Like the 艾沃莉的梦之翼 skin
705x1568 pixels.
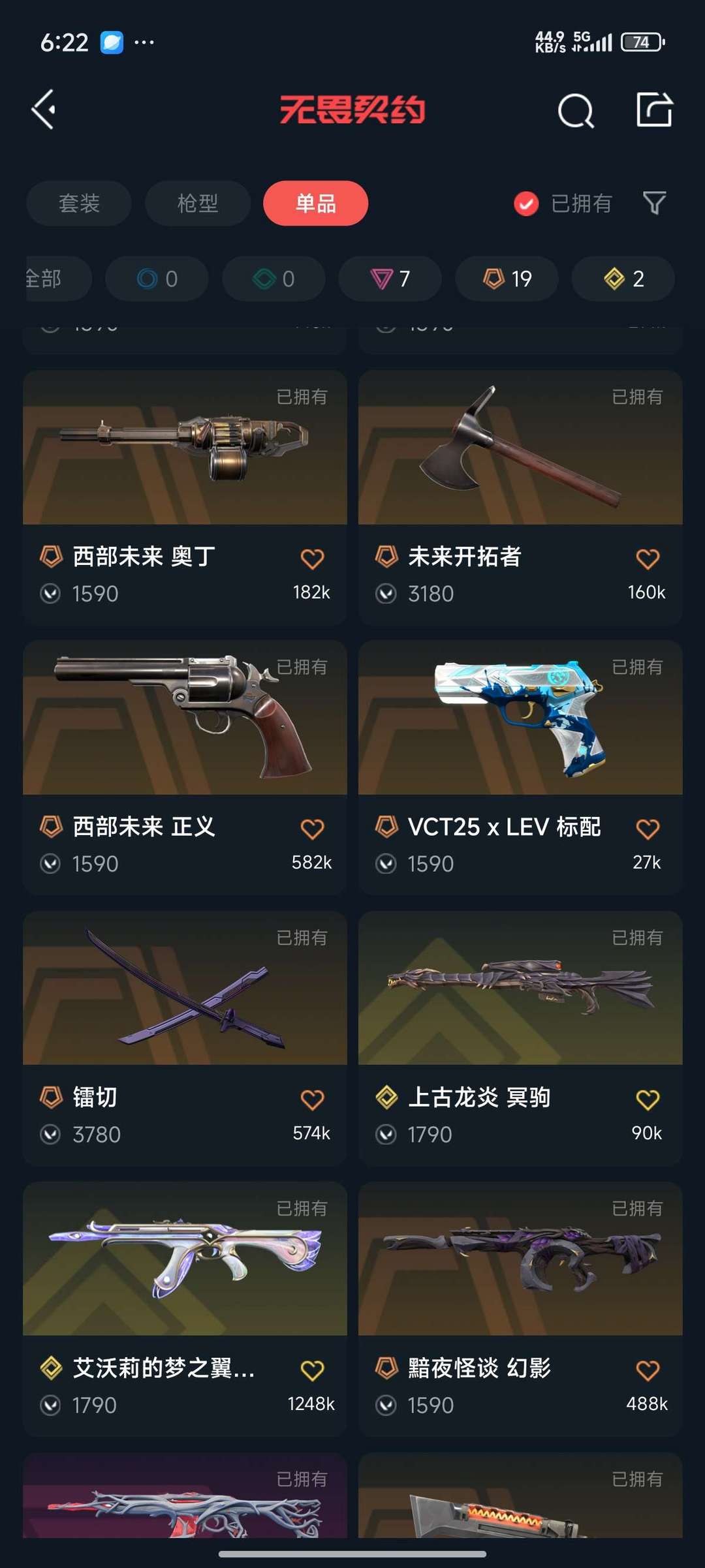click(312, 1370)
